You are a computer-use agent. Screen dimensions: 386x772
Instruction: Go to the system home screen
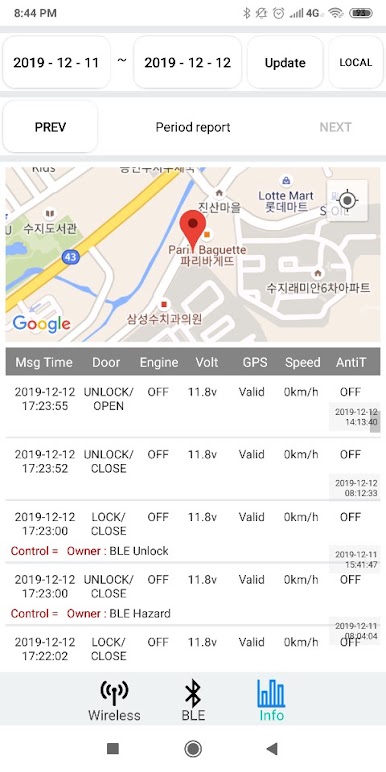pos(193,749)
